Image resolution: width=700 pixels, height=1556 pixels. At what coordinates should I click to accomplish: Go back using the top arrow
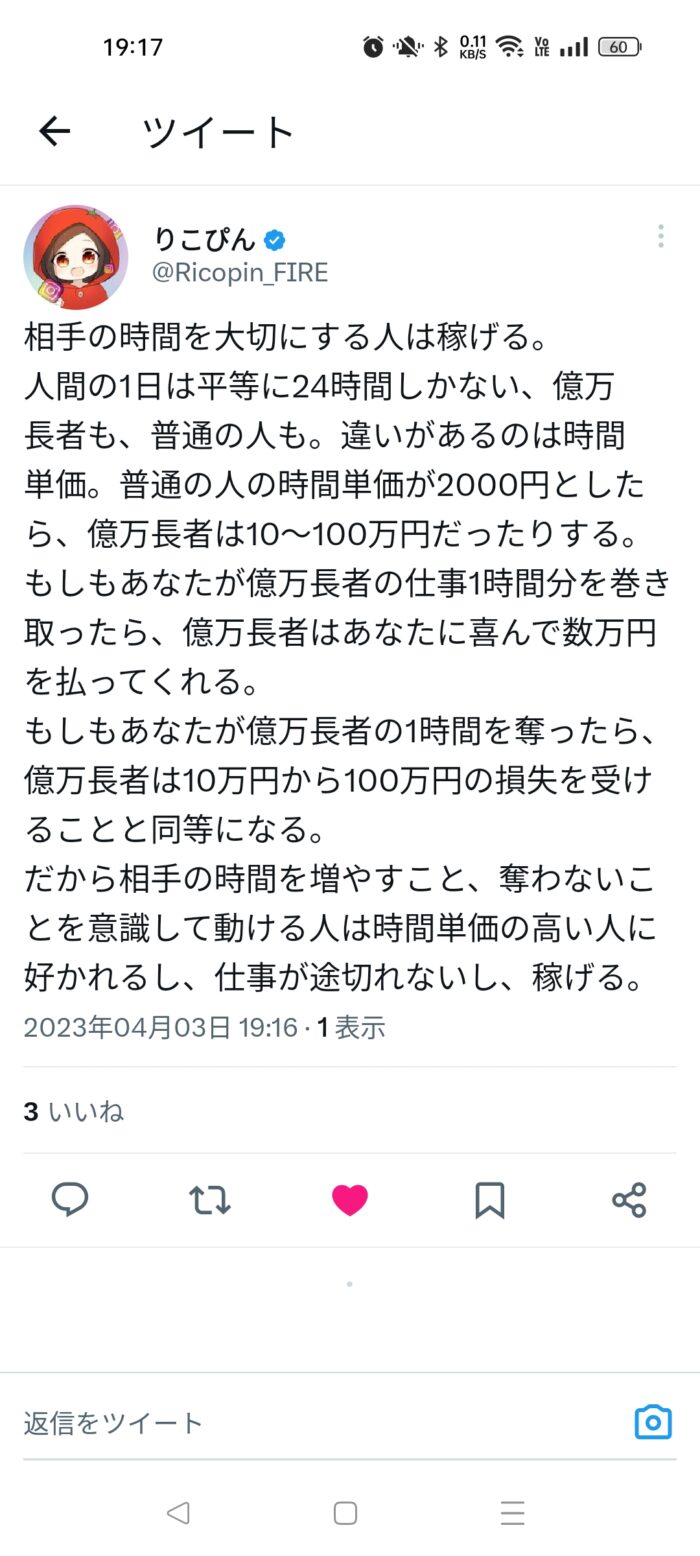click(54, 131)
